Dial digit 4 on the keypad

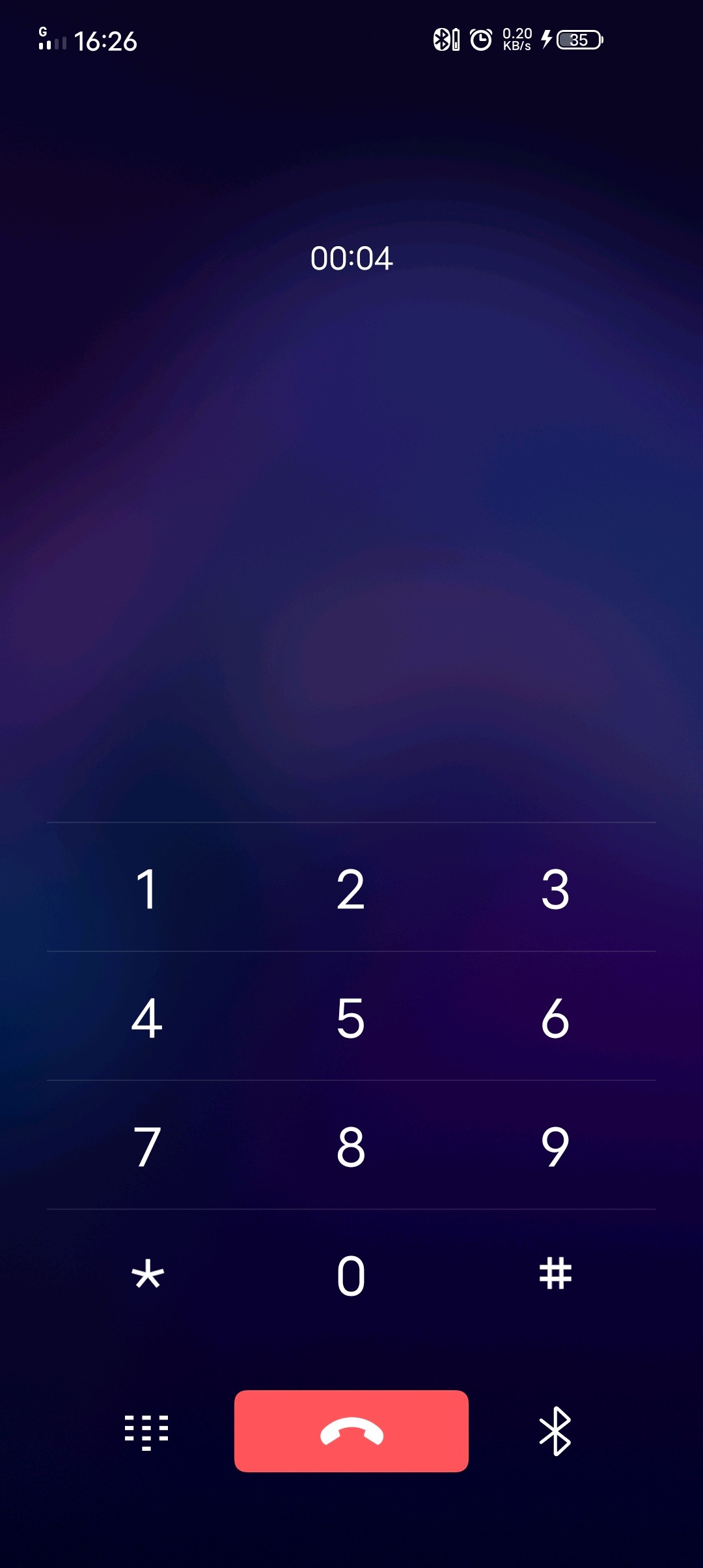[147, 1018]
